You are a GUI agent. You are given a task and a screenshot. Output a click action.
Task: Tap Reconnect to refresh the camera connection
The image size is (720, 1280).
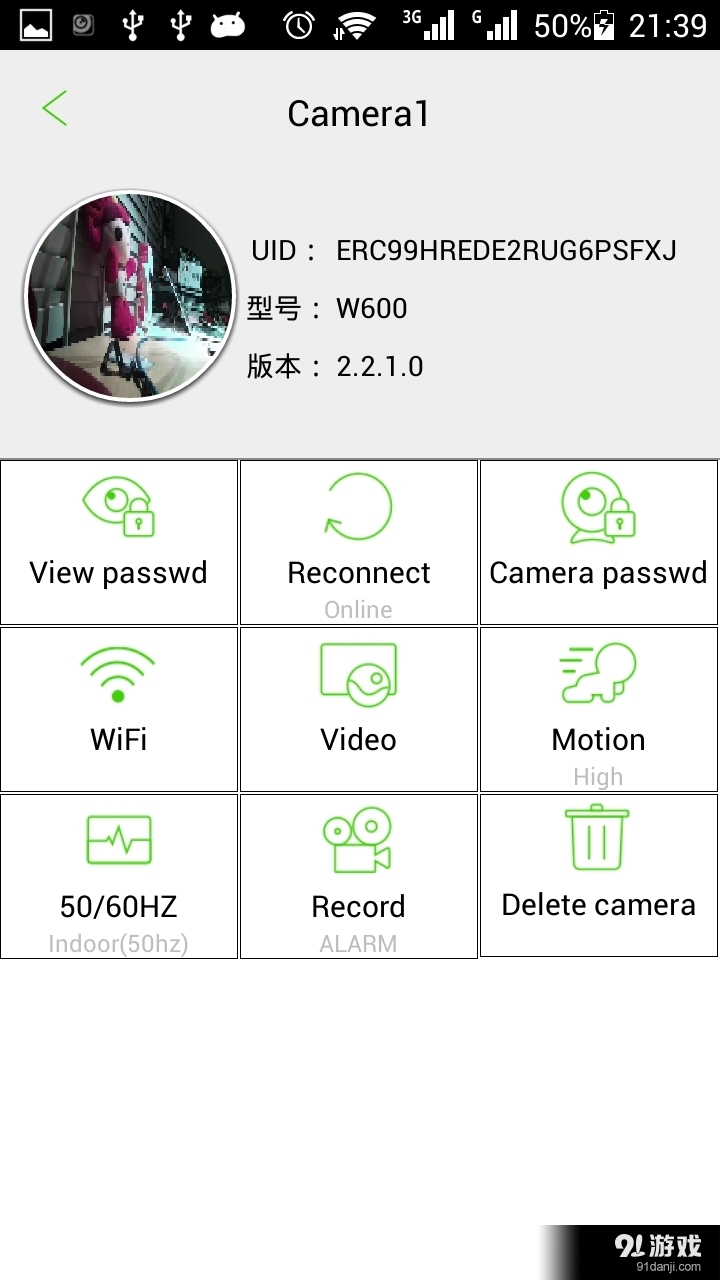[359, 542]
